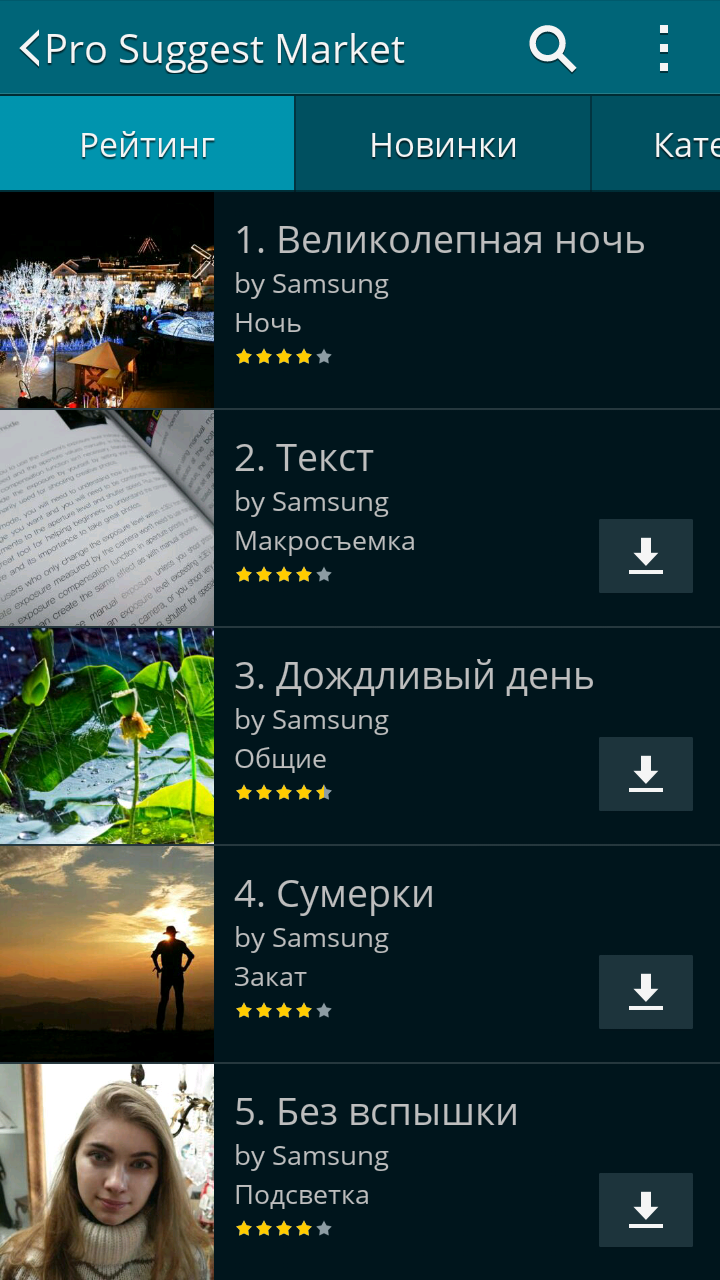Screen dimensions: 720x1280
Task: Open the search icon
Action: point(552,49)
